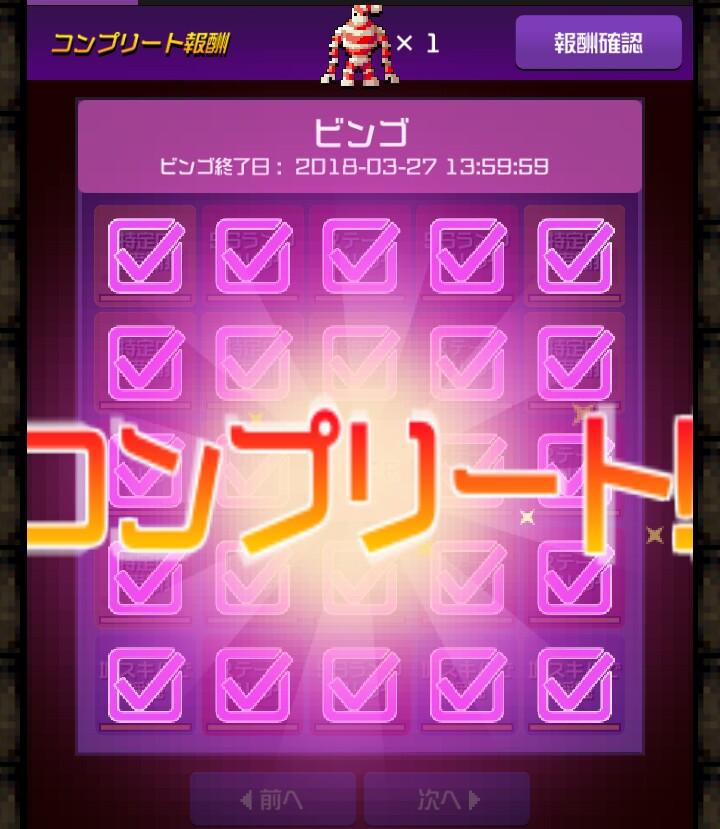The image size is (720, 829).
Task: Go to previous bingo card with 前へ
Action: pyautogui.click(x=272, y=799)
